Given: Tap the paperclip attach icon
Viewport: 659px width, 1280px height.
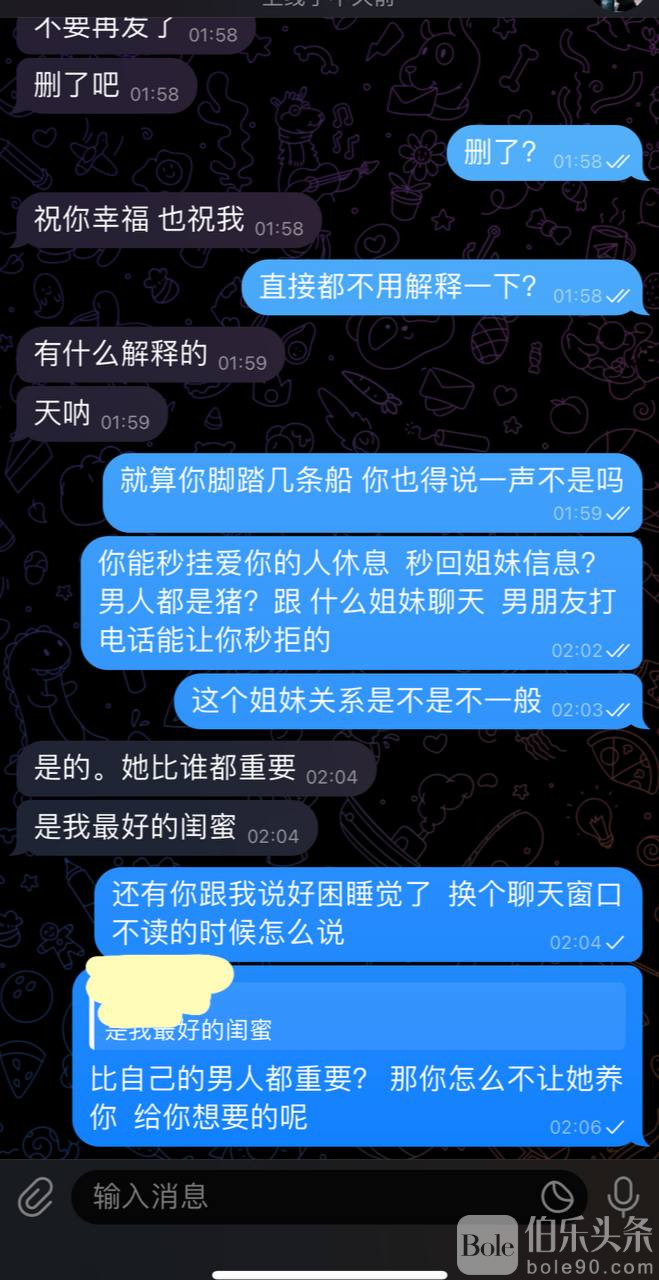Looking at the screenshot, I should point(35,1195).
